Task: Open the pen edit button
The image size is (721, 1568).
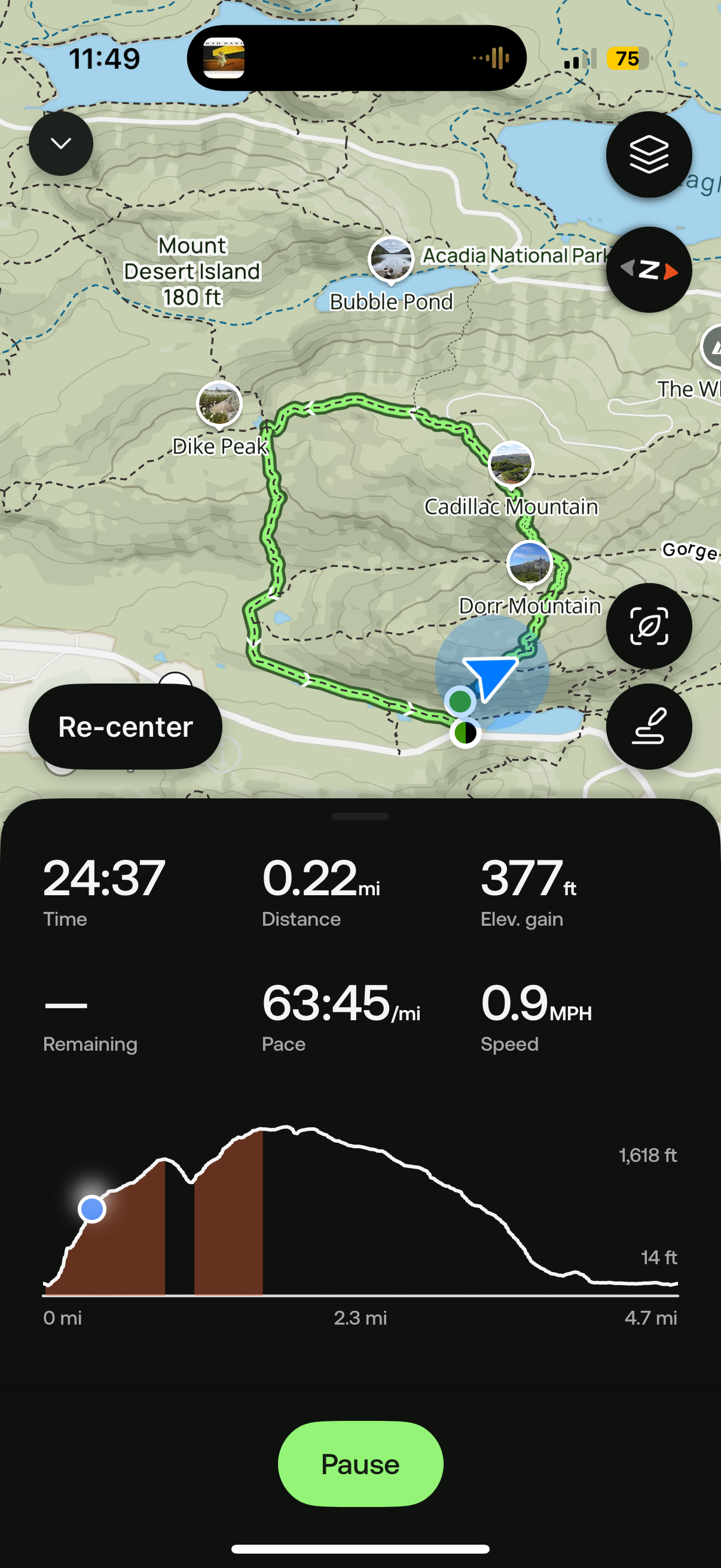Action: [649, 726]
